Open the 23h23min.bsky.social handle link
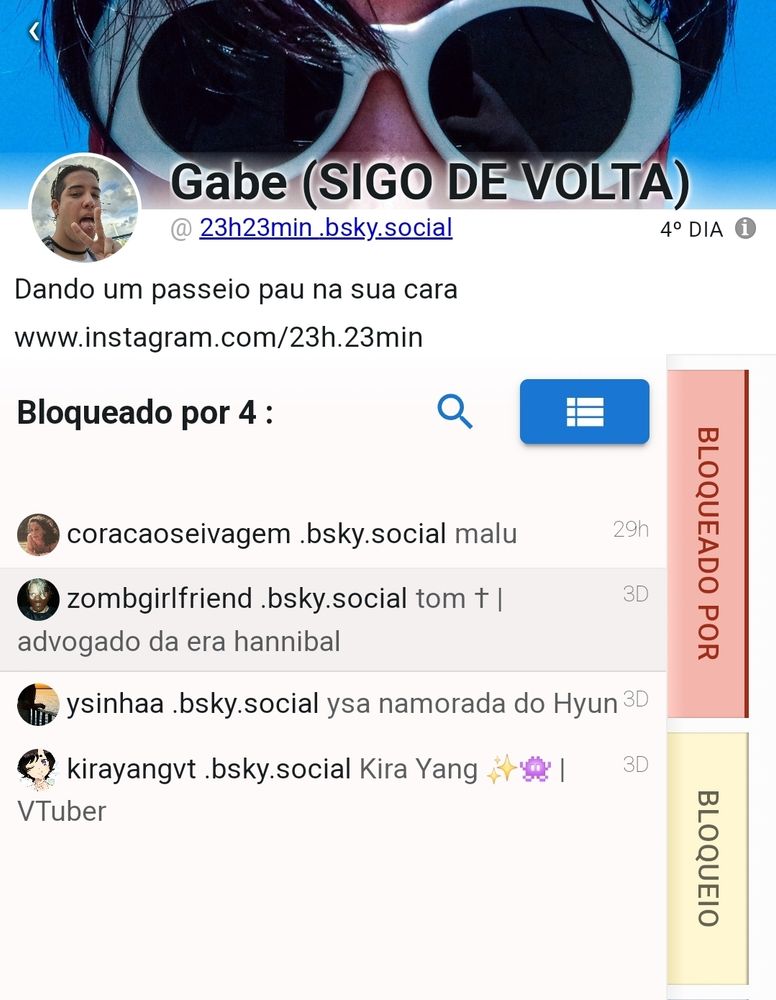Image resolution: width=776 pixels, height=1000 pixels. tap(326, 228)
